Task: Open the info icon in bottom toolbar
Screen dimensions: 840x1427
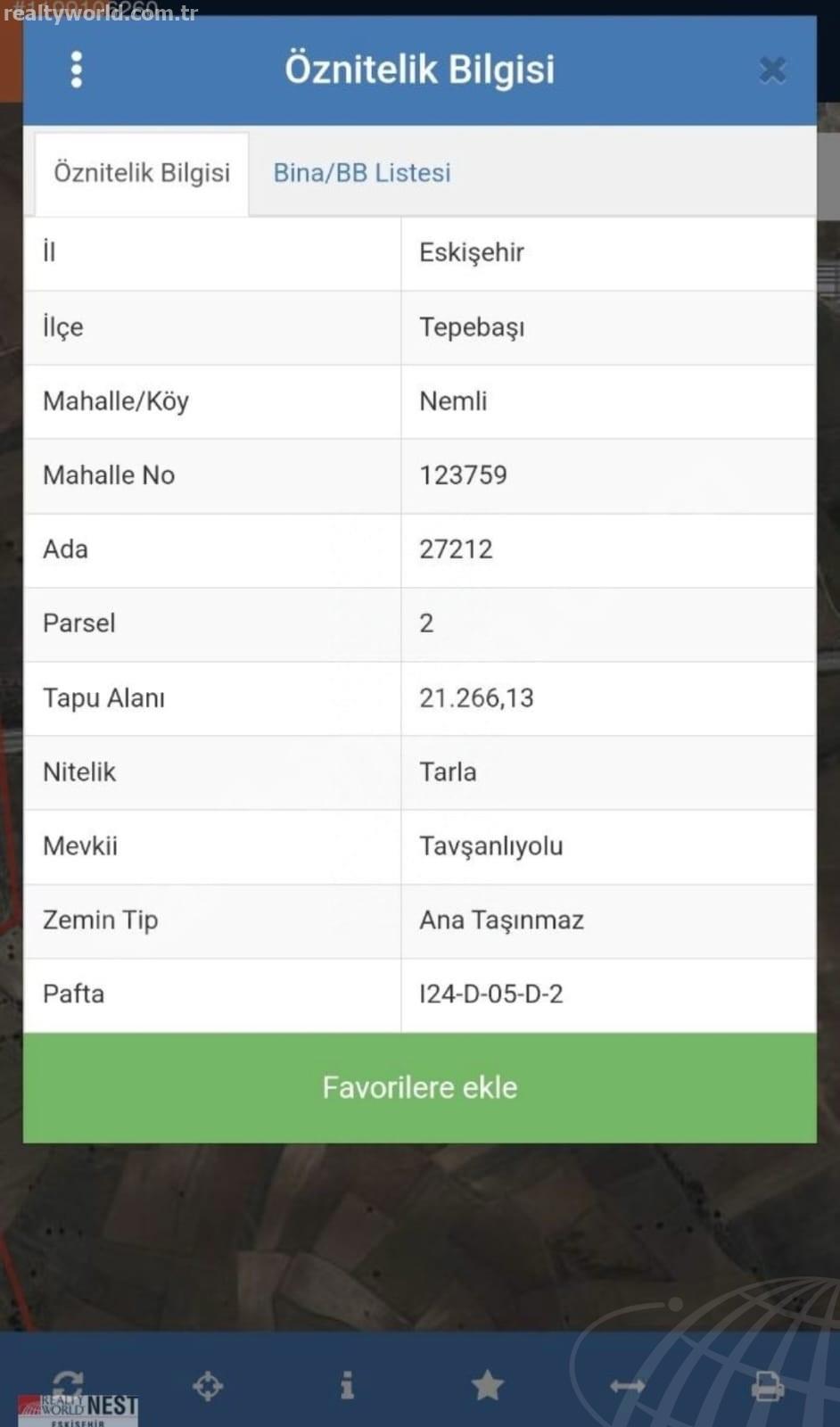Action: click(x=347, y=1385)
